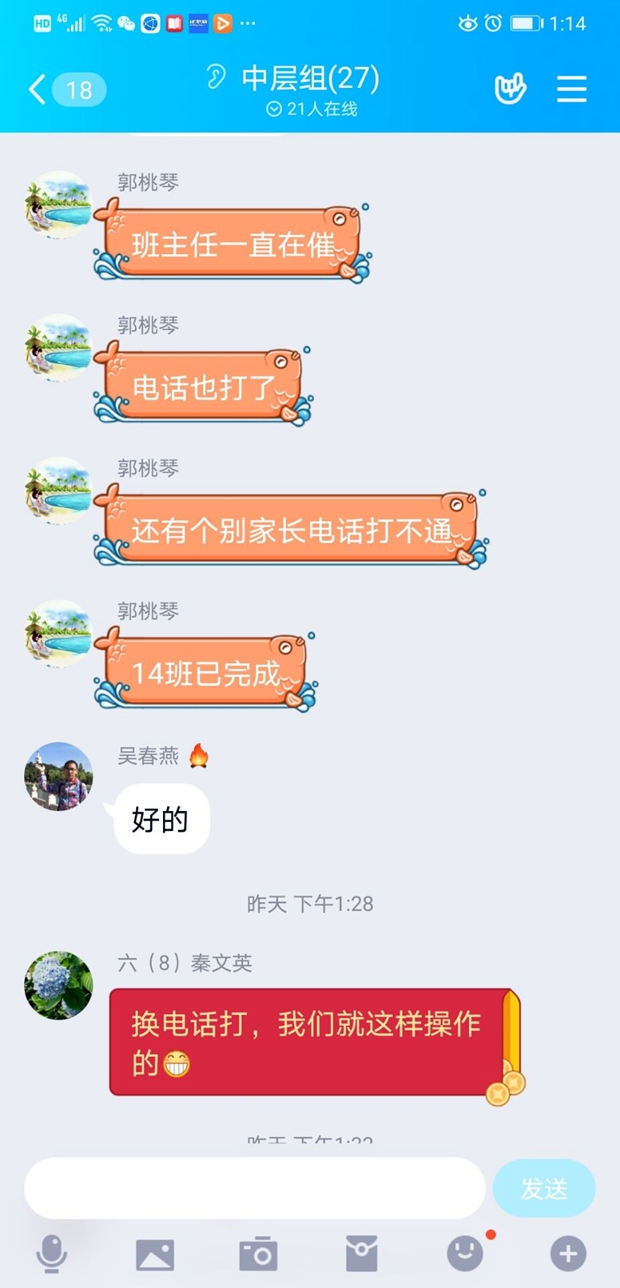Open the group menu with three lines

571,89
